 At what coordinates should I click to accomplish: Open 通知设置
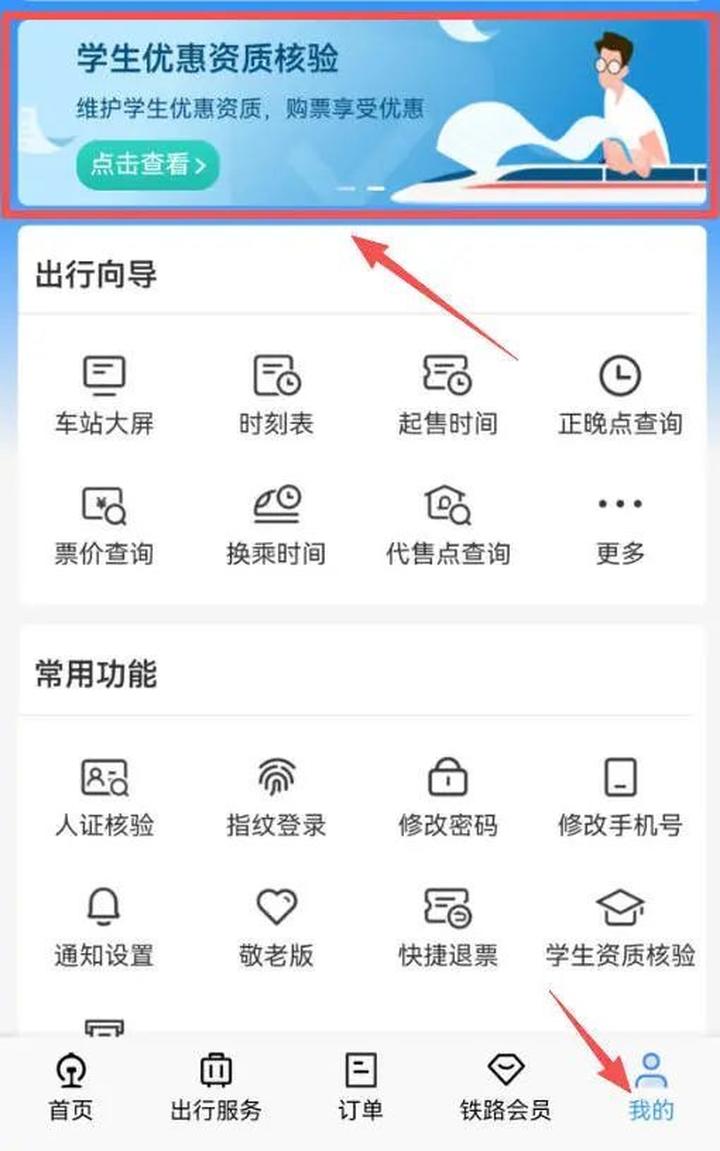pos(104,926)
